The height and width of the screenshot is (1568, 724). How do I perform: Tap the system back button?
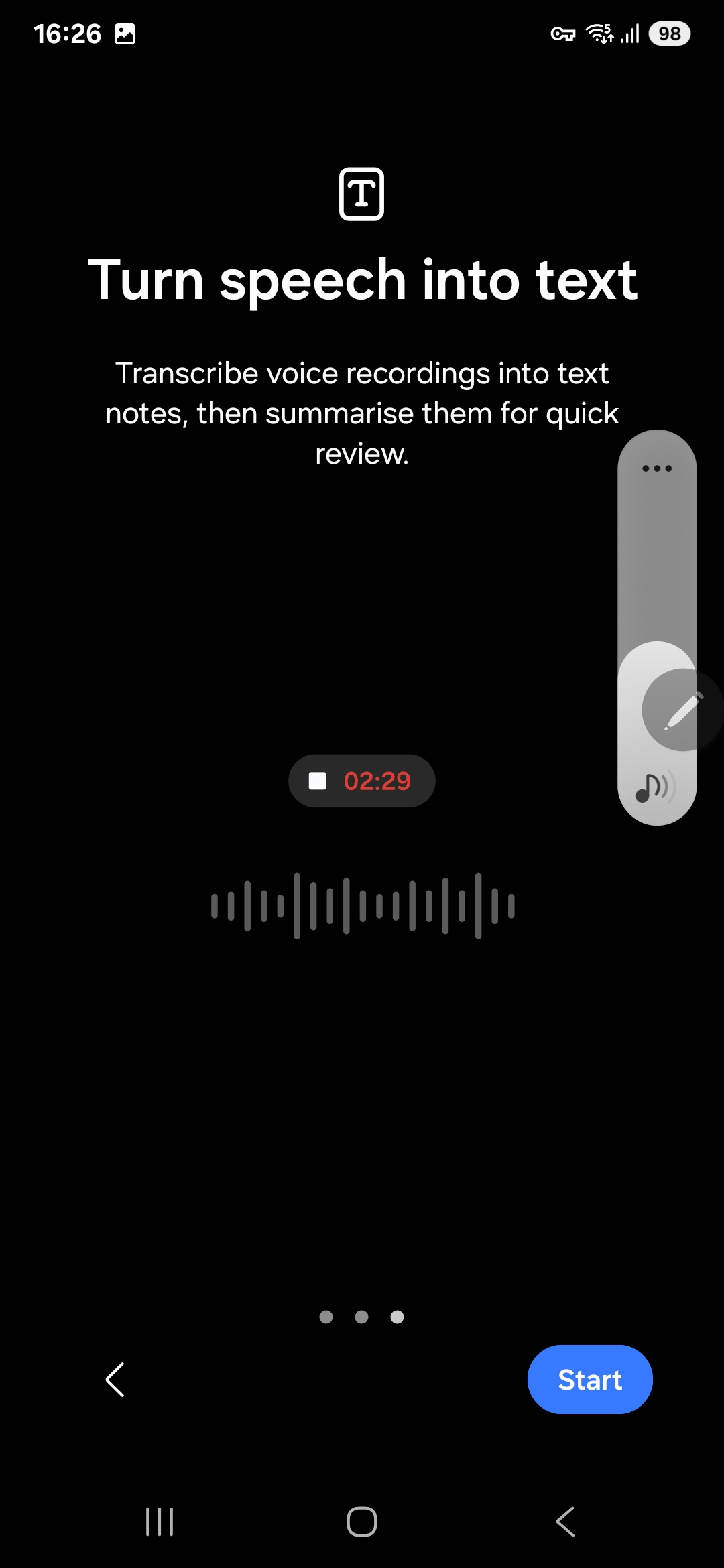click(x=565, y=1521)
